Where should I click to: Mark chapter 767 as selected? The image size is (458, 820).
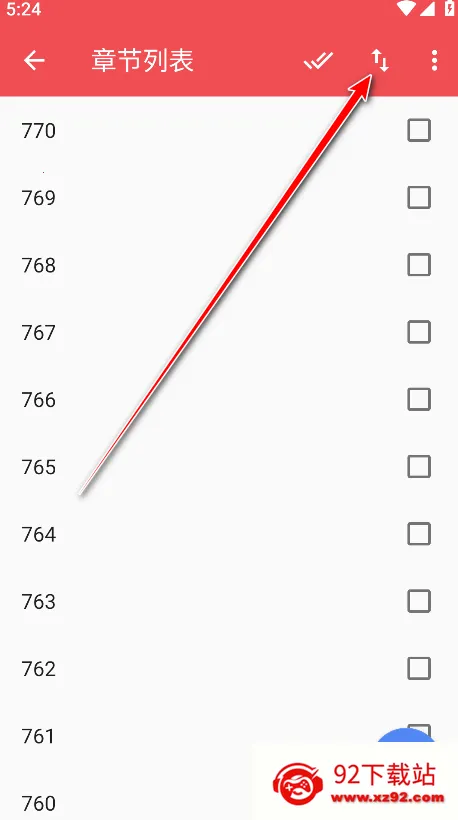click(x=419, y=332)
